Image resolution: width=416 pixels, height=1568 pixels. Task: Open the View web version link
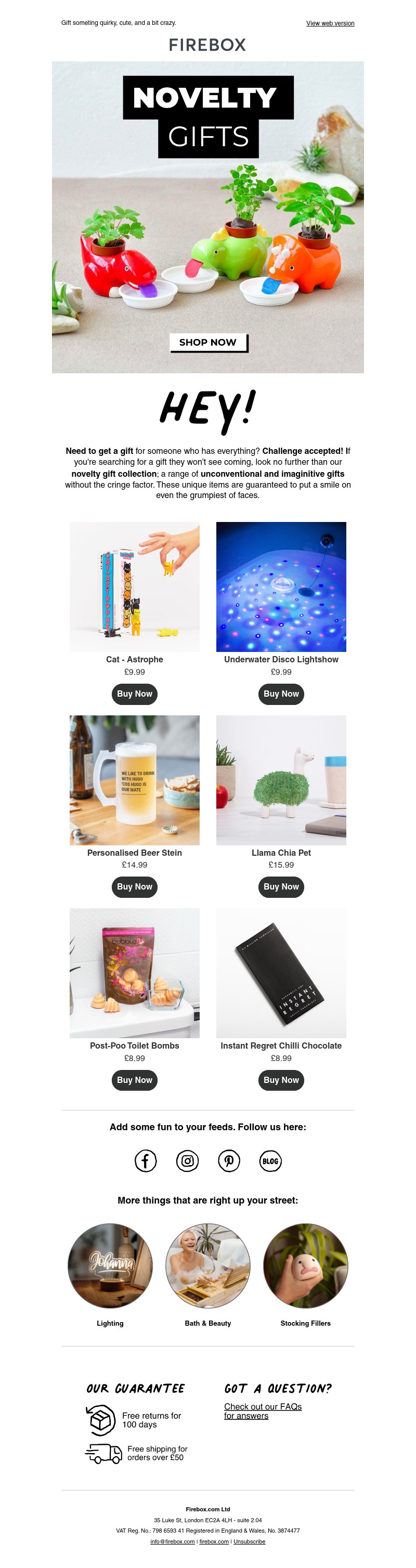[x=330, y=23]
